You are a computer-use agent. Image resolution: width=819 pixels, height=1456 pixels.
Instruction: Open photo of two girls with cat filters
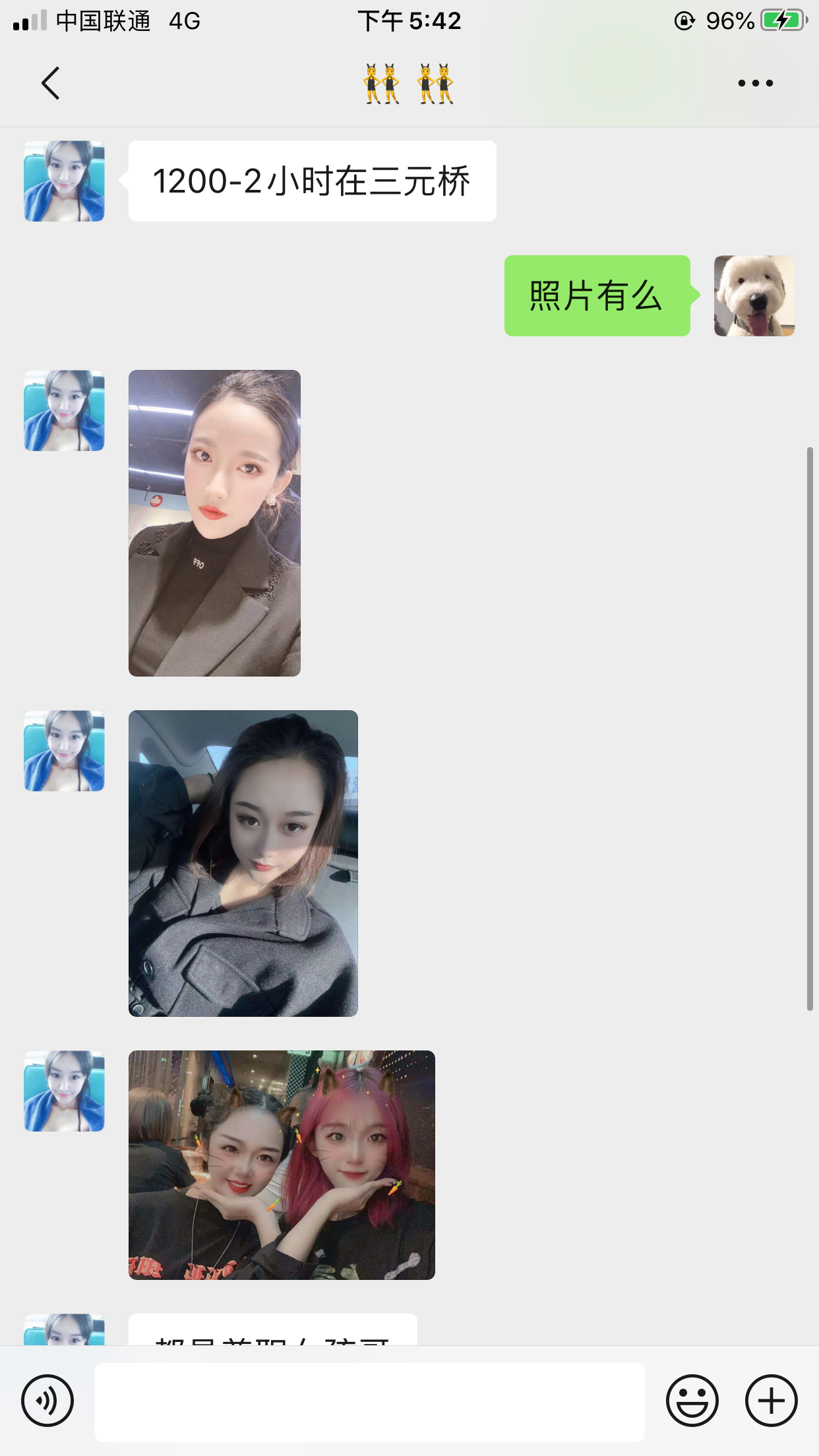point(282,1165)
